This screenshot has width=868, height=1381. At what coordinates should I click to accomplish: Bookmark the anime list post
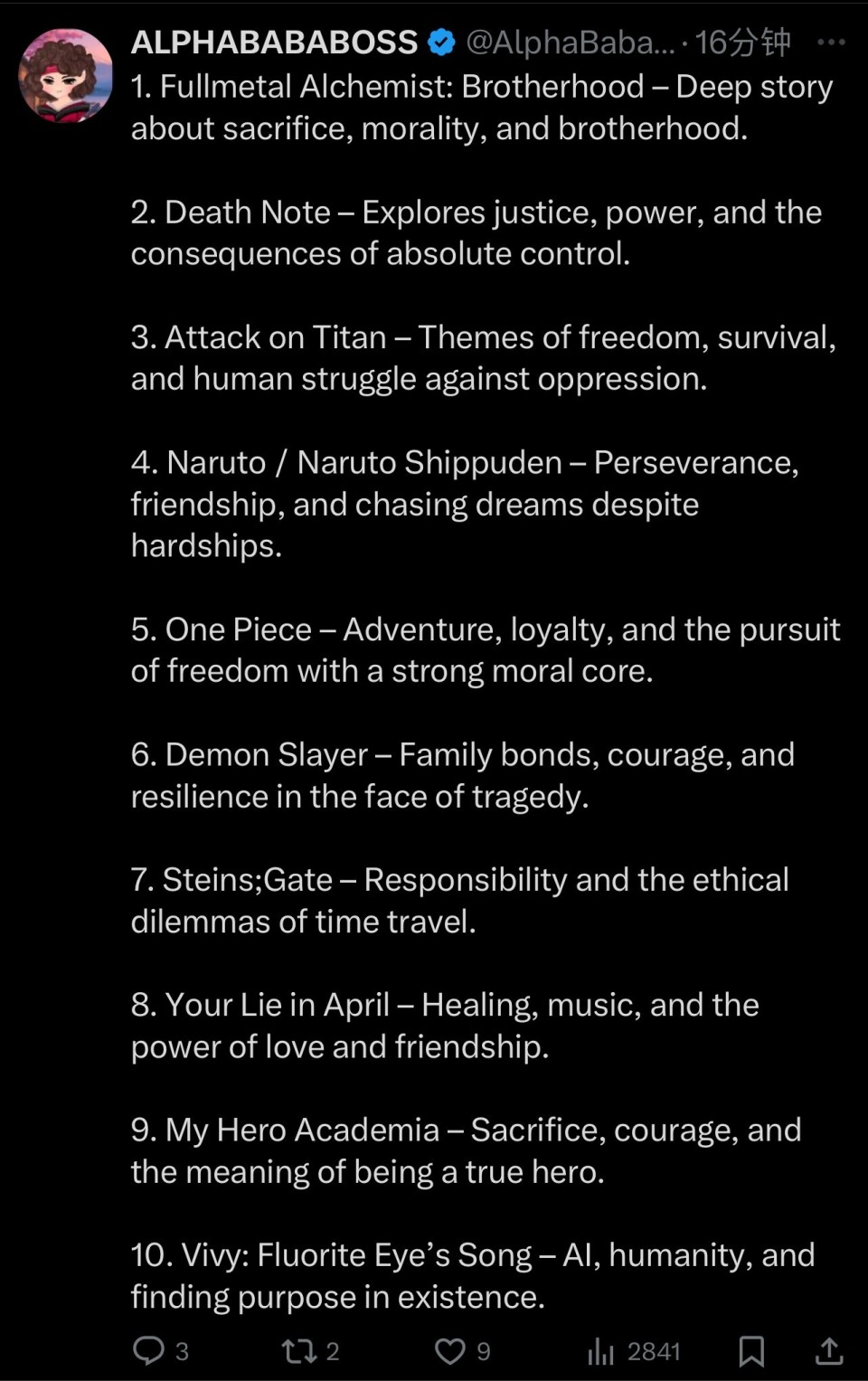coord(751,1351)
